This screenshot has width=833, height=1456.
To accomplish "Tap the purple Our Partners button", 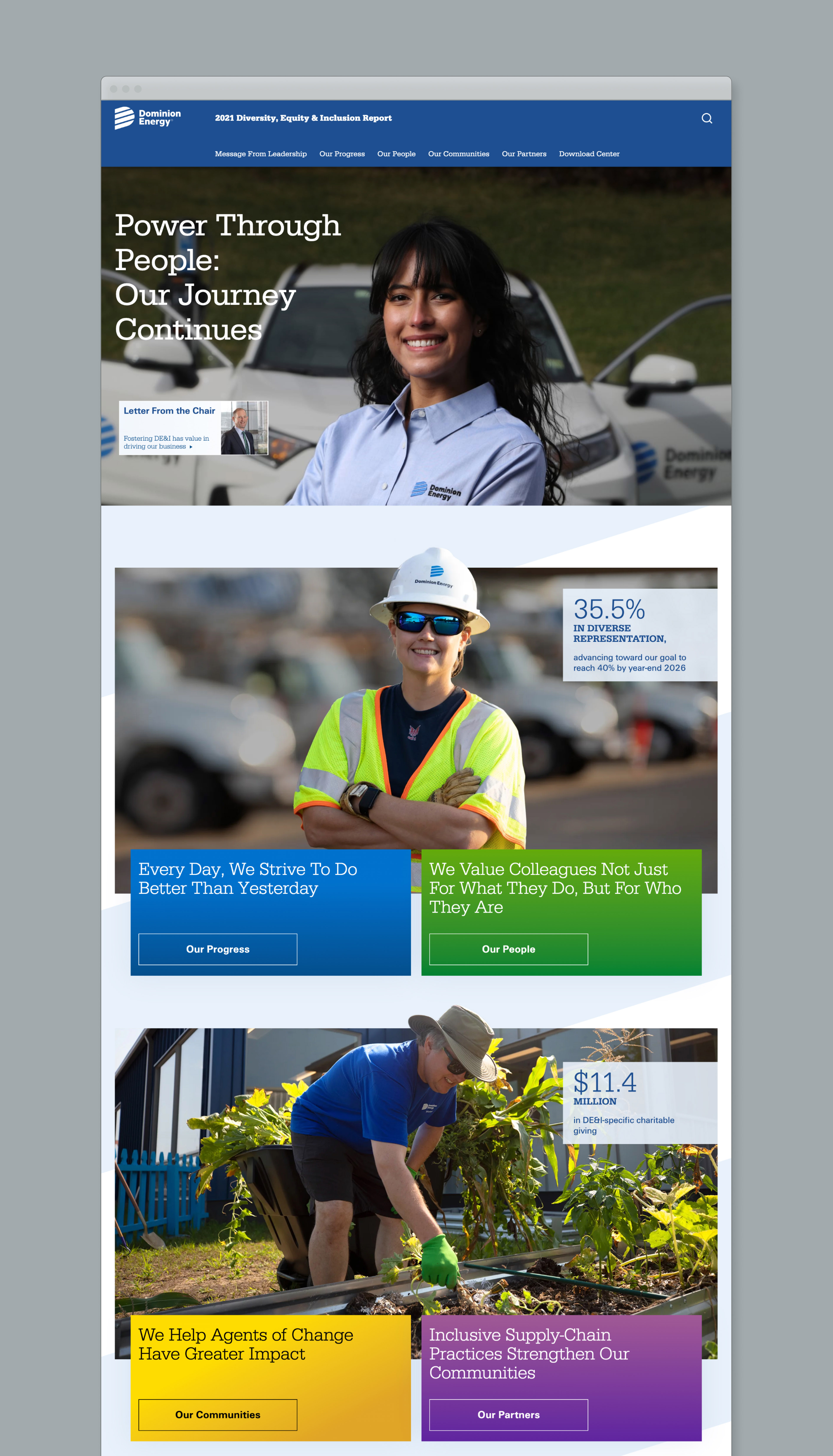I will [508, 1414].
